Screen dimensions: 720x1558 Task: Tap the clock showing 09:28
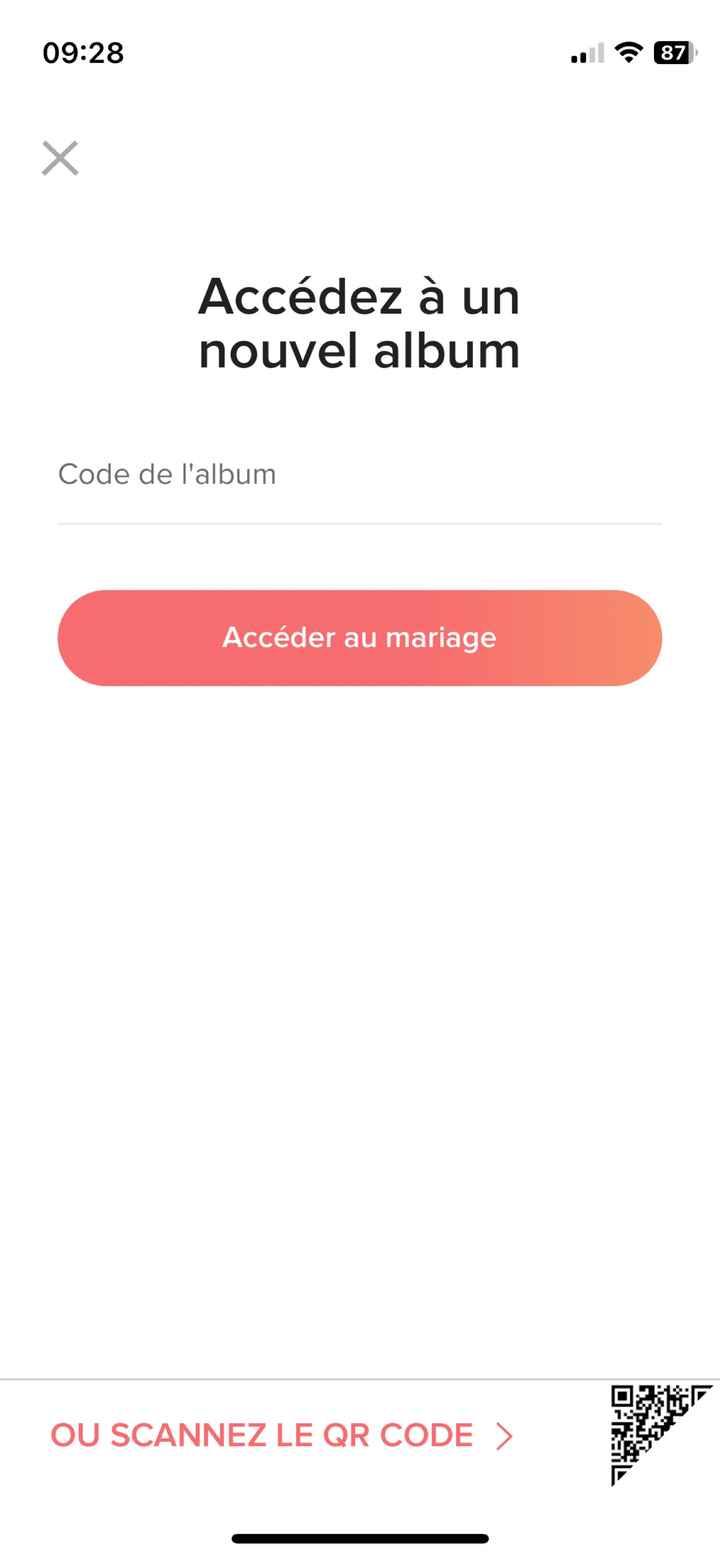tap(83, 53)
